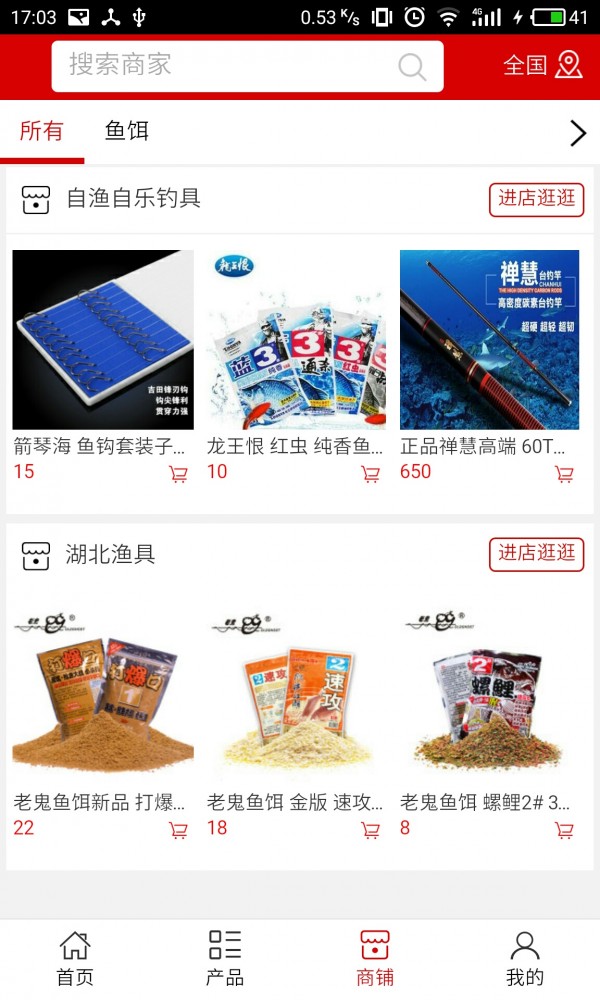
Task: Add the 老鬼鱼饵 螺鲤2# to cart
Action: (564, 830)
